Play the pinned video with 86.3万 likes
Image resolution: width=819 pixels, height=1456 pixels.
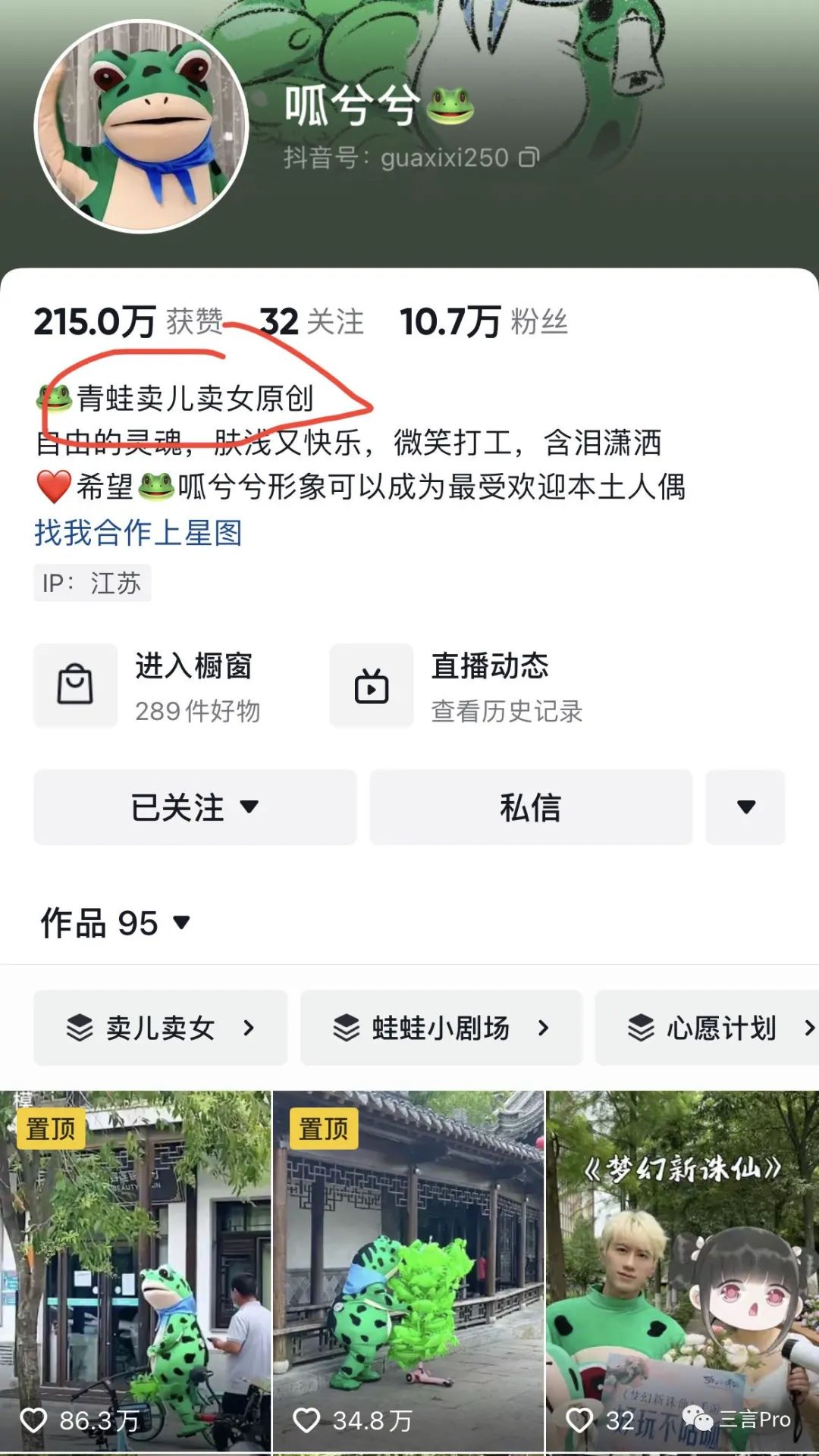tap(135, 1271)
